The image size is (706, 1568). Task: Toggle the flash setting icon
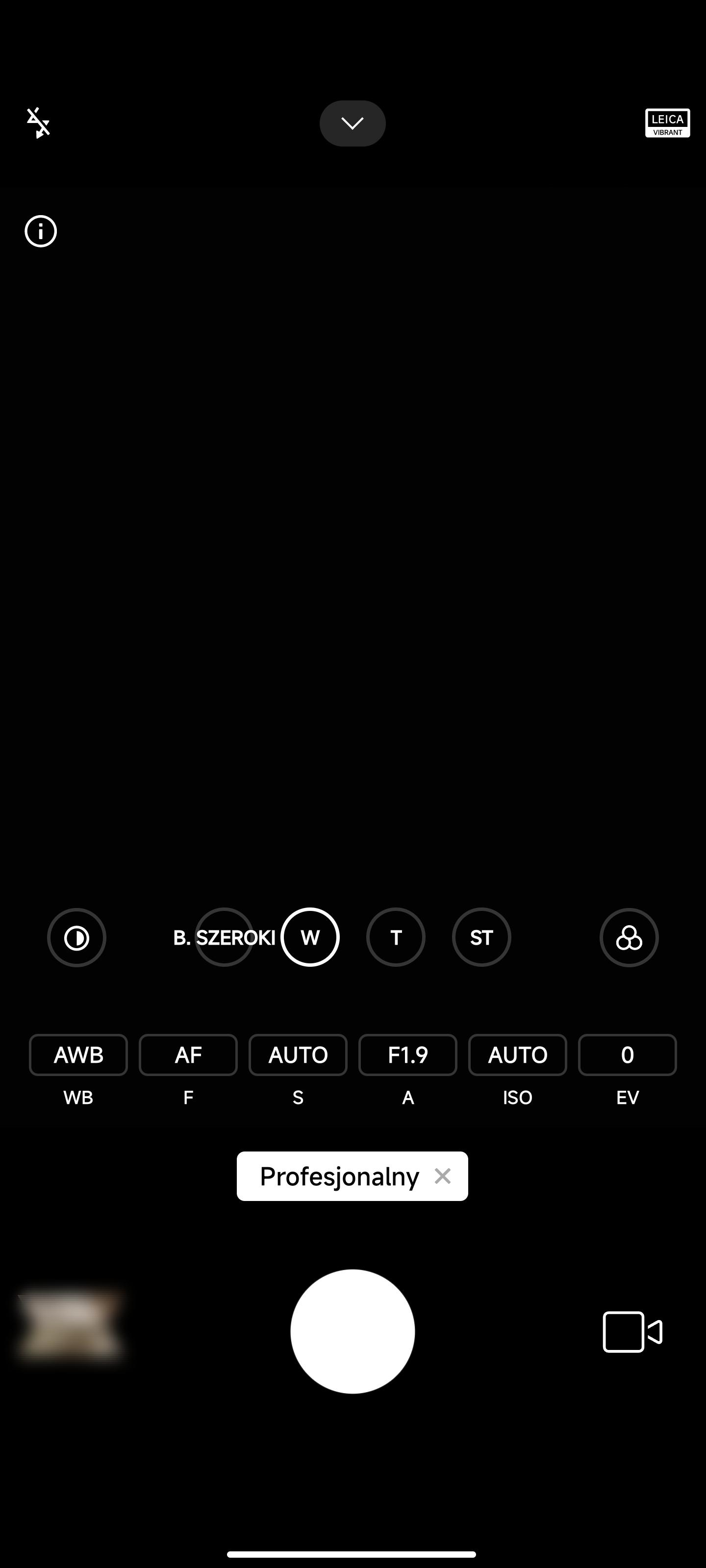(38, 123)
